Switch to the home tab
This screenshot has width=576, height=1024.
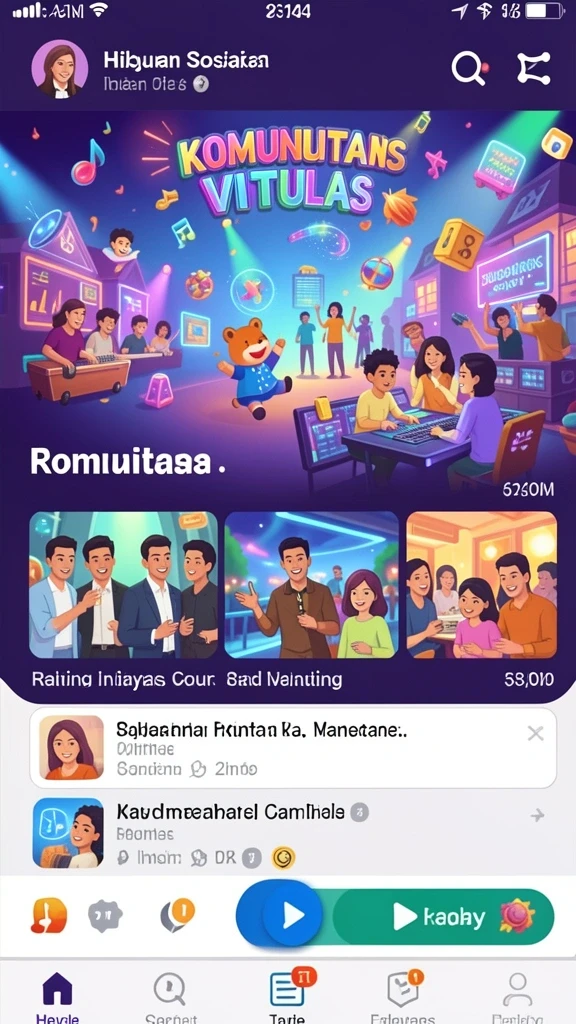pos(57,995)
